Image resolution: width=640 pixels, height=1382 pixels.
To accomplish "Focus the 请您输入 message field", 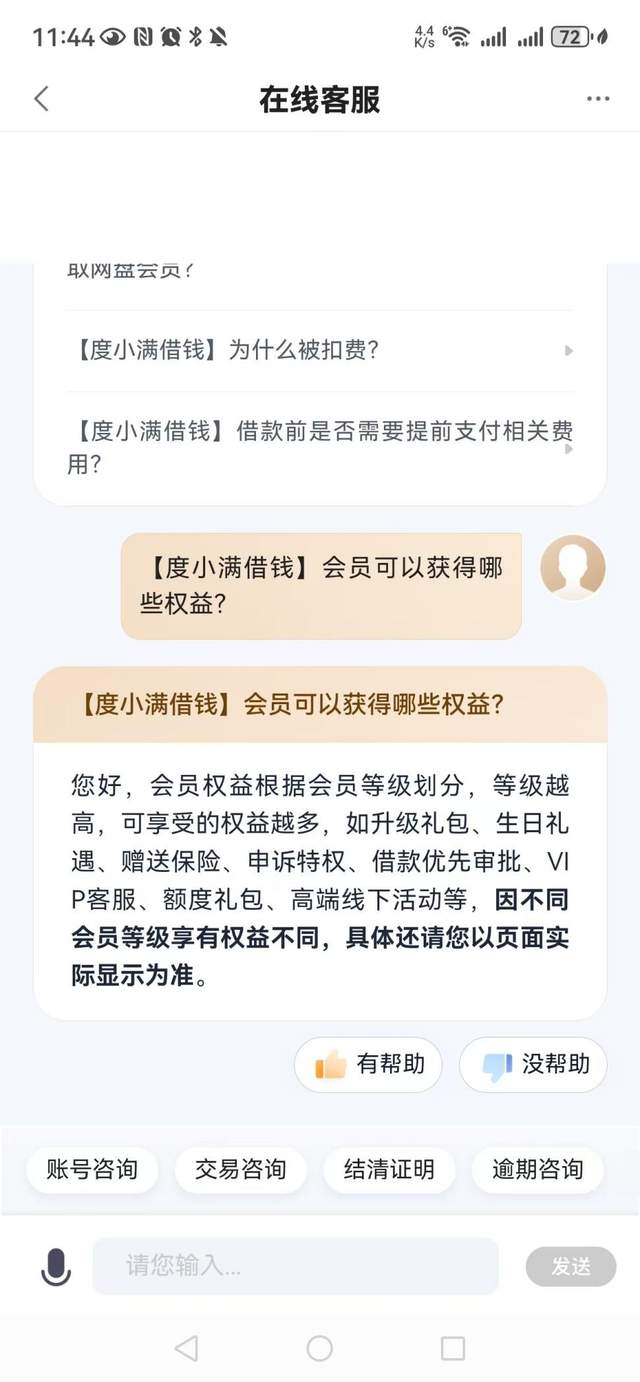I will pyautogui.click(x=296, y=1266).
